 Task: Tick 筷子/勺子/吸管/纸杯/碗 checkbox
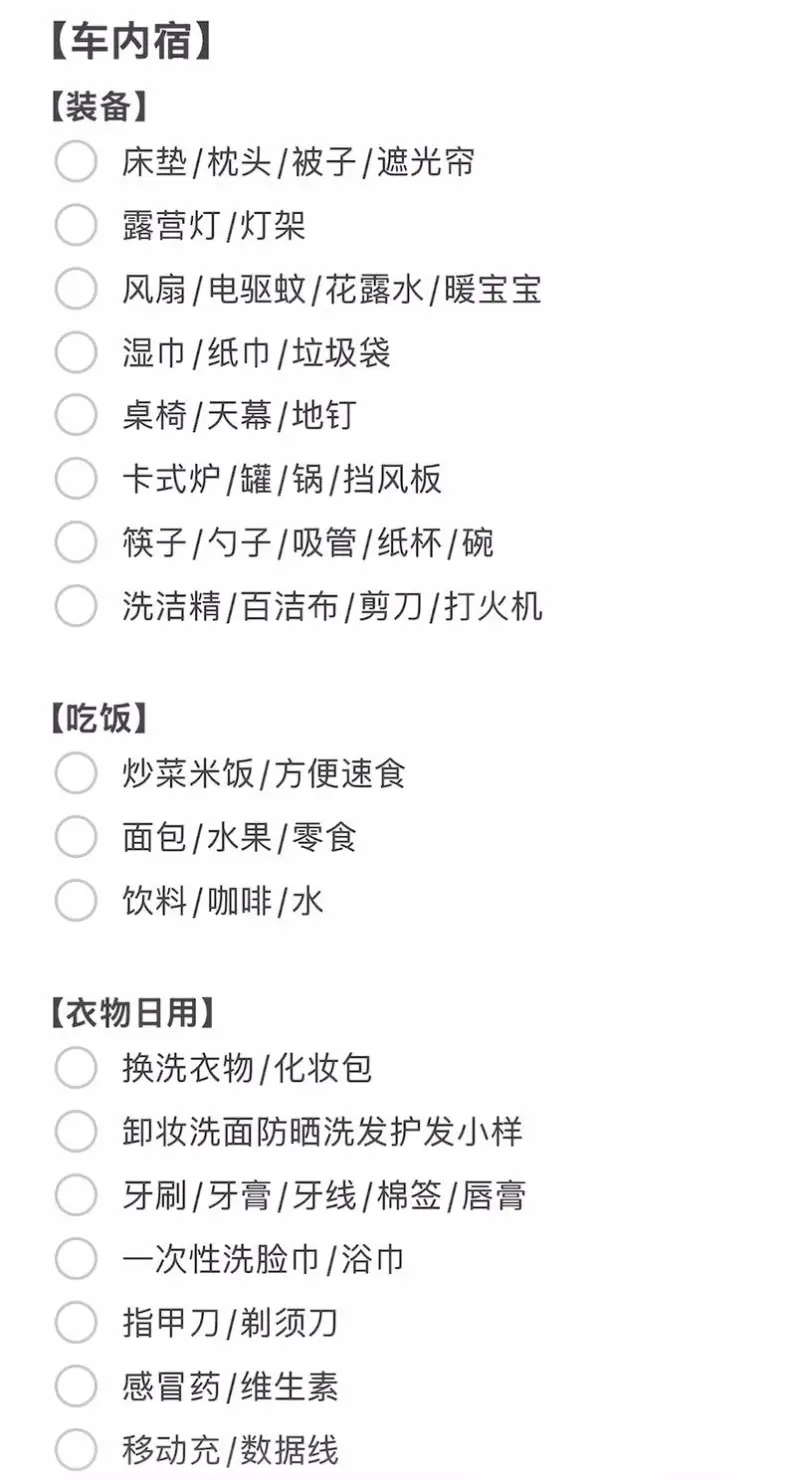point(76,543)
